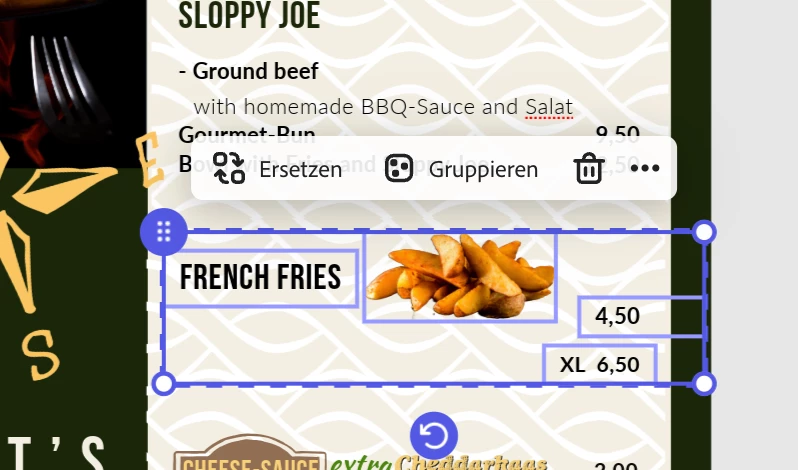Open the three-dot more options menu
Viewport: 798px width, 470px height.
645,168
